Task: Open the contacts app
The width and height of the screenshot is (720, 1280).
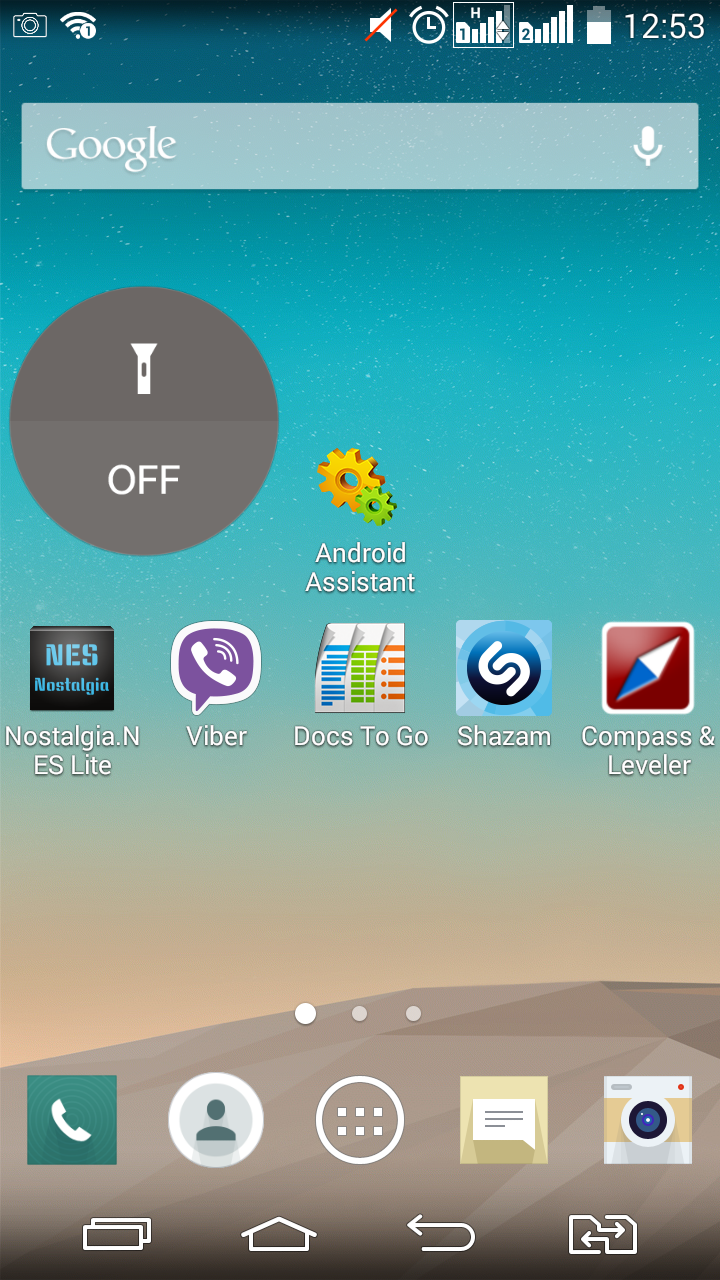Action: [x=216, y=1120]
